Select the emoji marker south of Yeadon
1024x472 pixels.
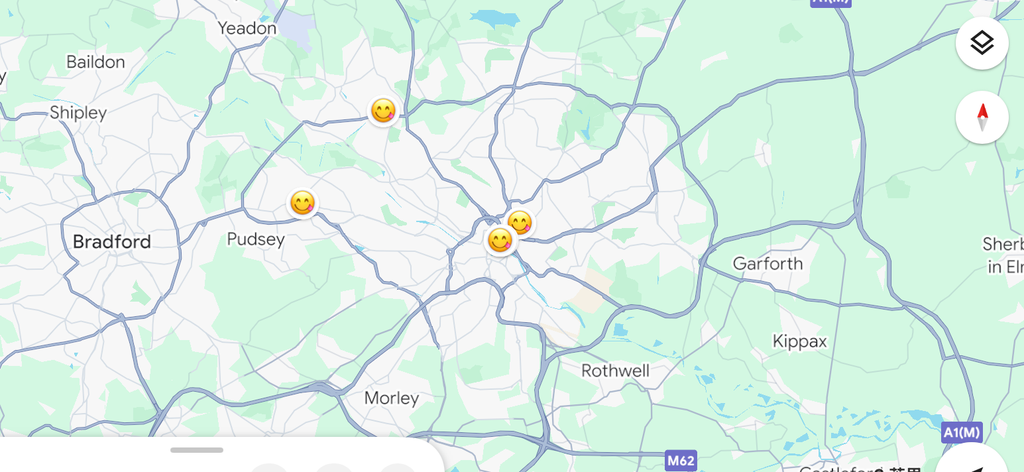[x=383, y=111]
